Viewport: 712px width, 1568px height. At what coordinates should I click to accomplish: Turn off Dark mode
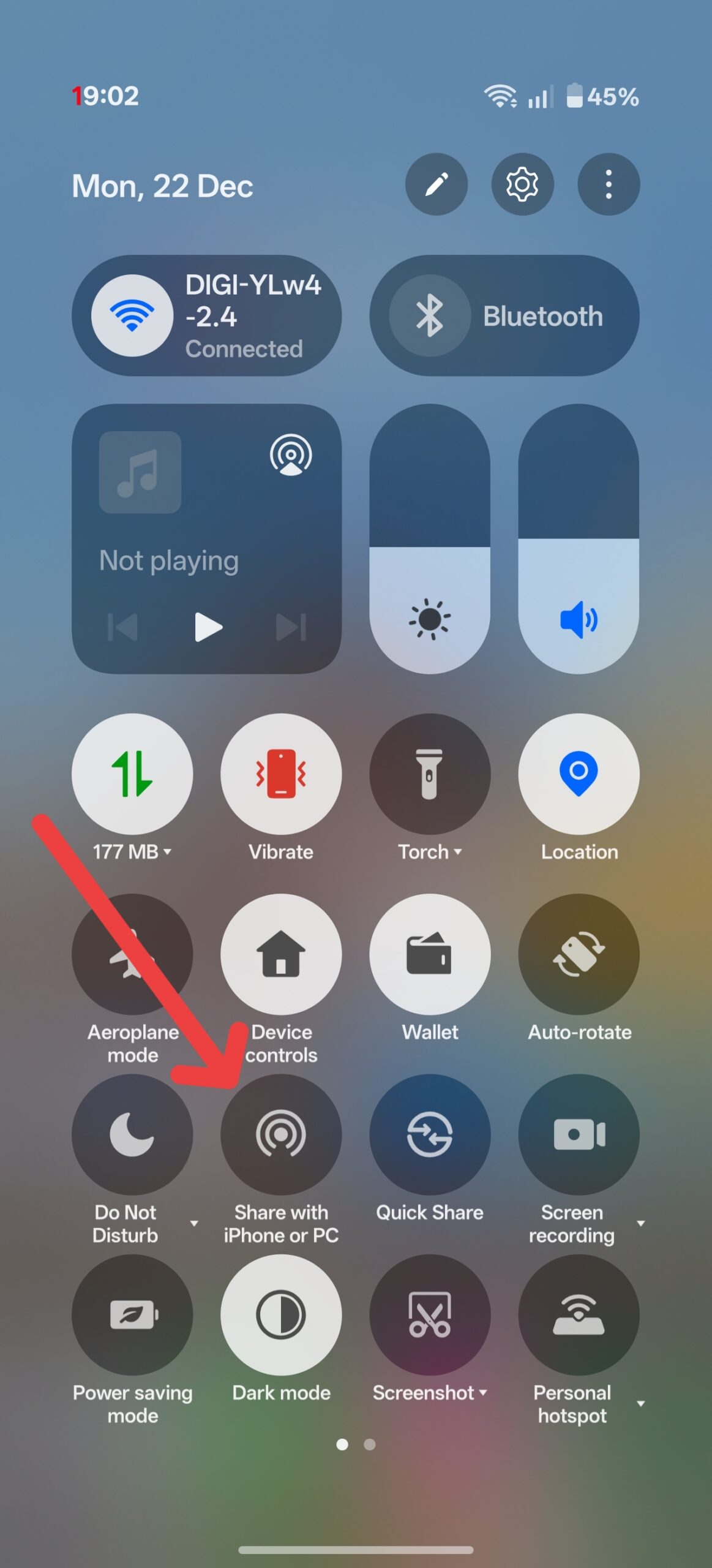(281, 1314)
